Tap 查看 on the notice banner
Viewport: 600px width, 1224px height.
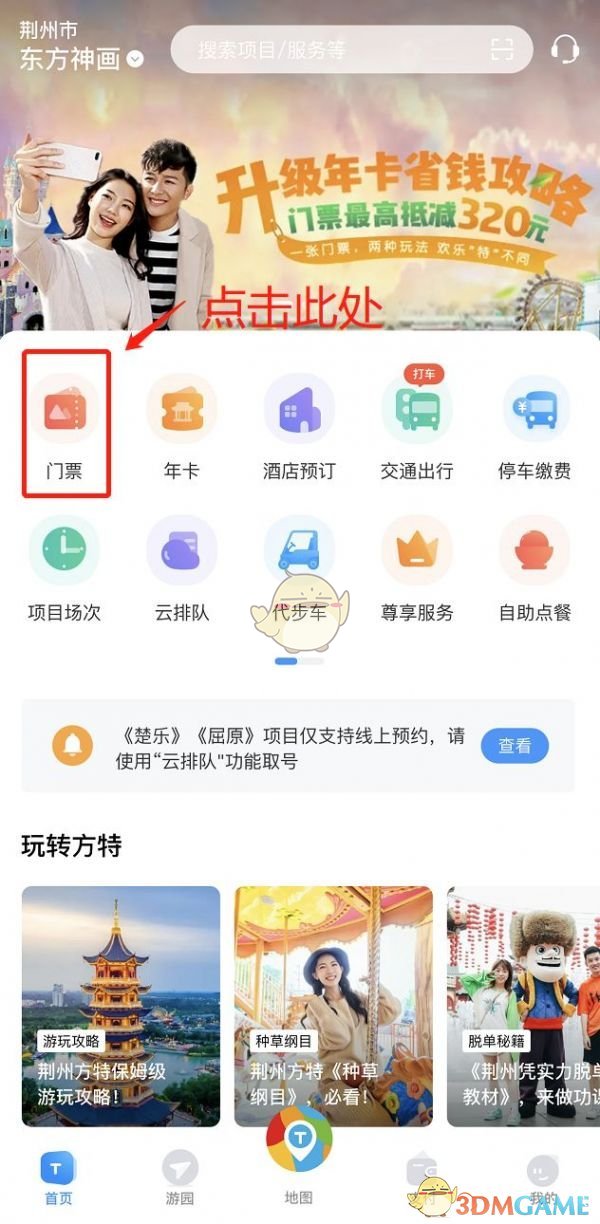(515, 745)
